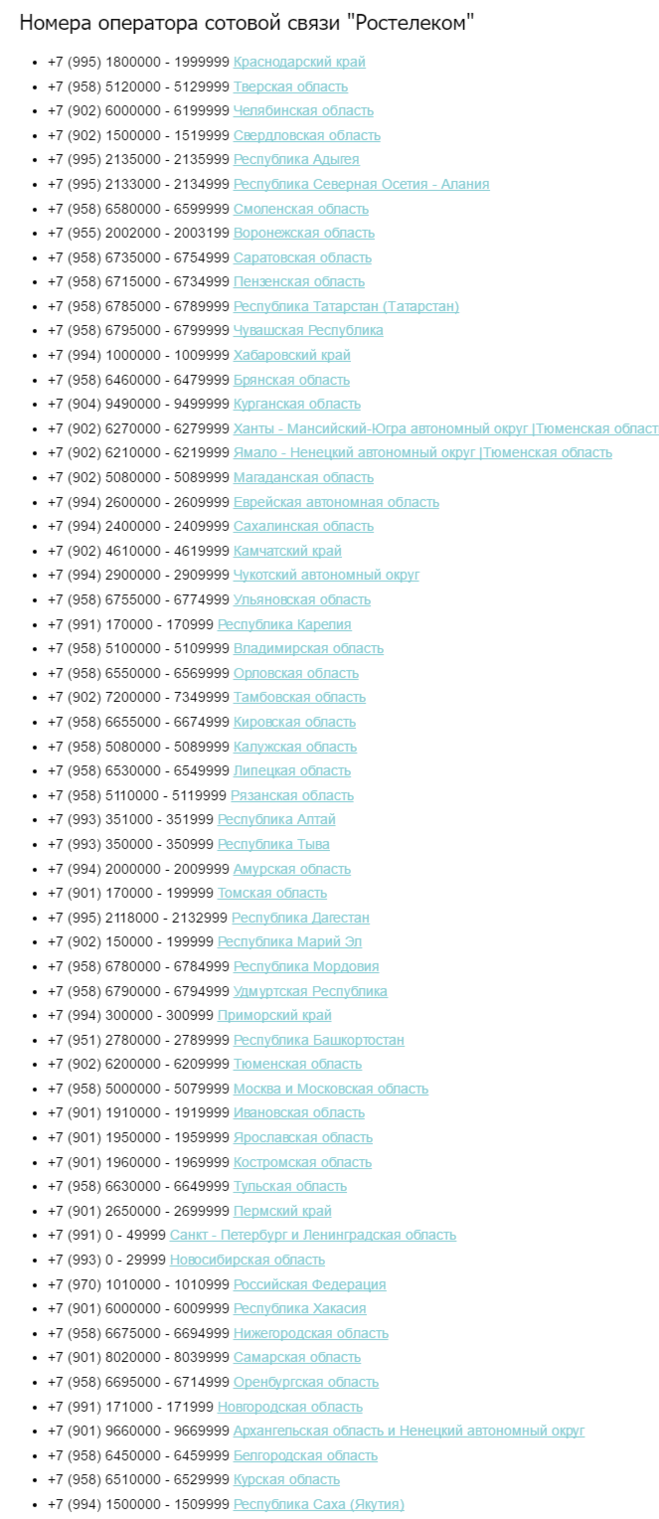Open the Тверская область link
This screenshot has height=1519, width=659.
290,87
